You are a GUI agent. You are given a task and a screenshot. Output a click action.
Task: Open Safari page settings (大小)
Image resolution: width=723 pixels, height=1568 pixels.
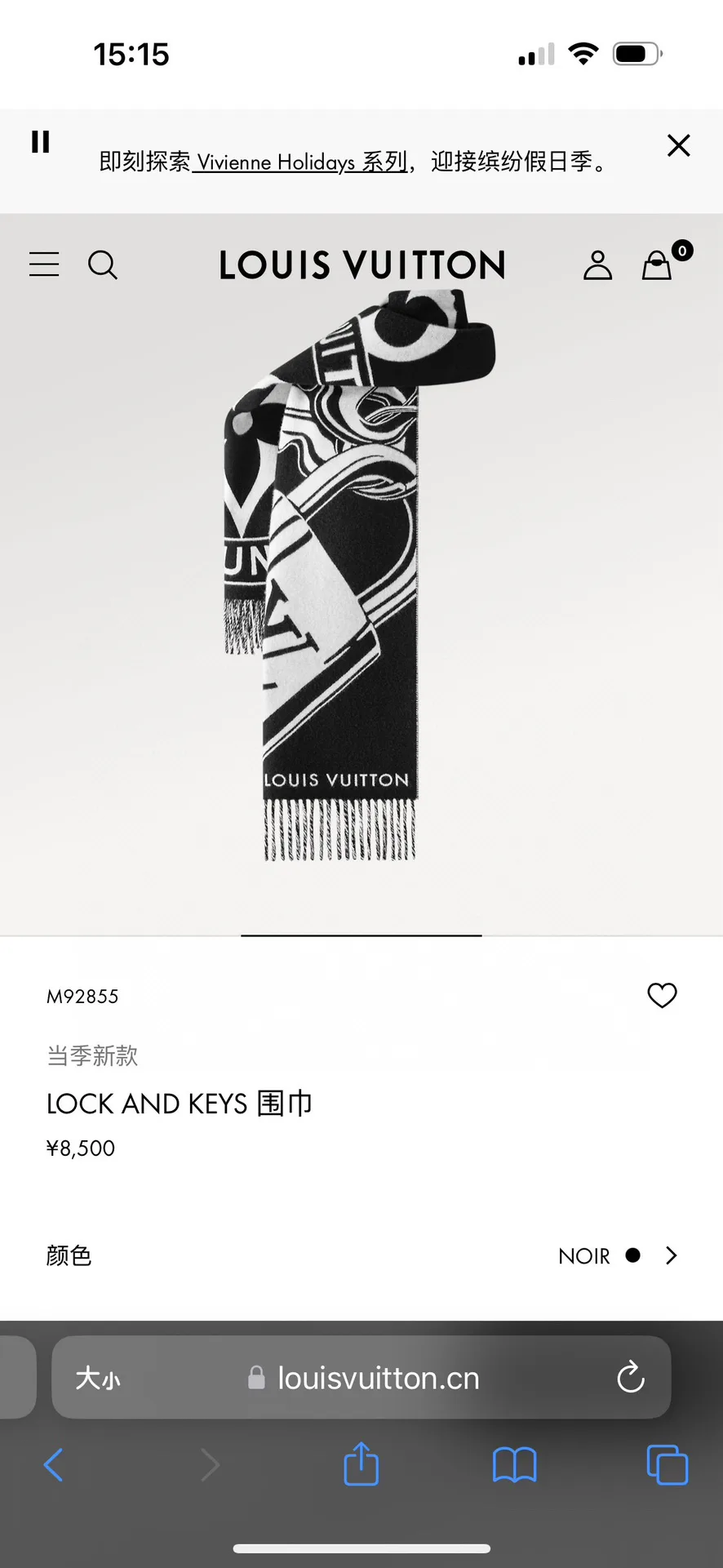click(98, 1379)
